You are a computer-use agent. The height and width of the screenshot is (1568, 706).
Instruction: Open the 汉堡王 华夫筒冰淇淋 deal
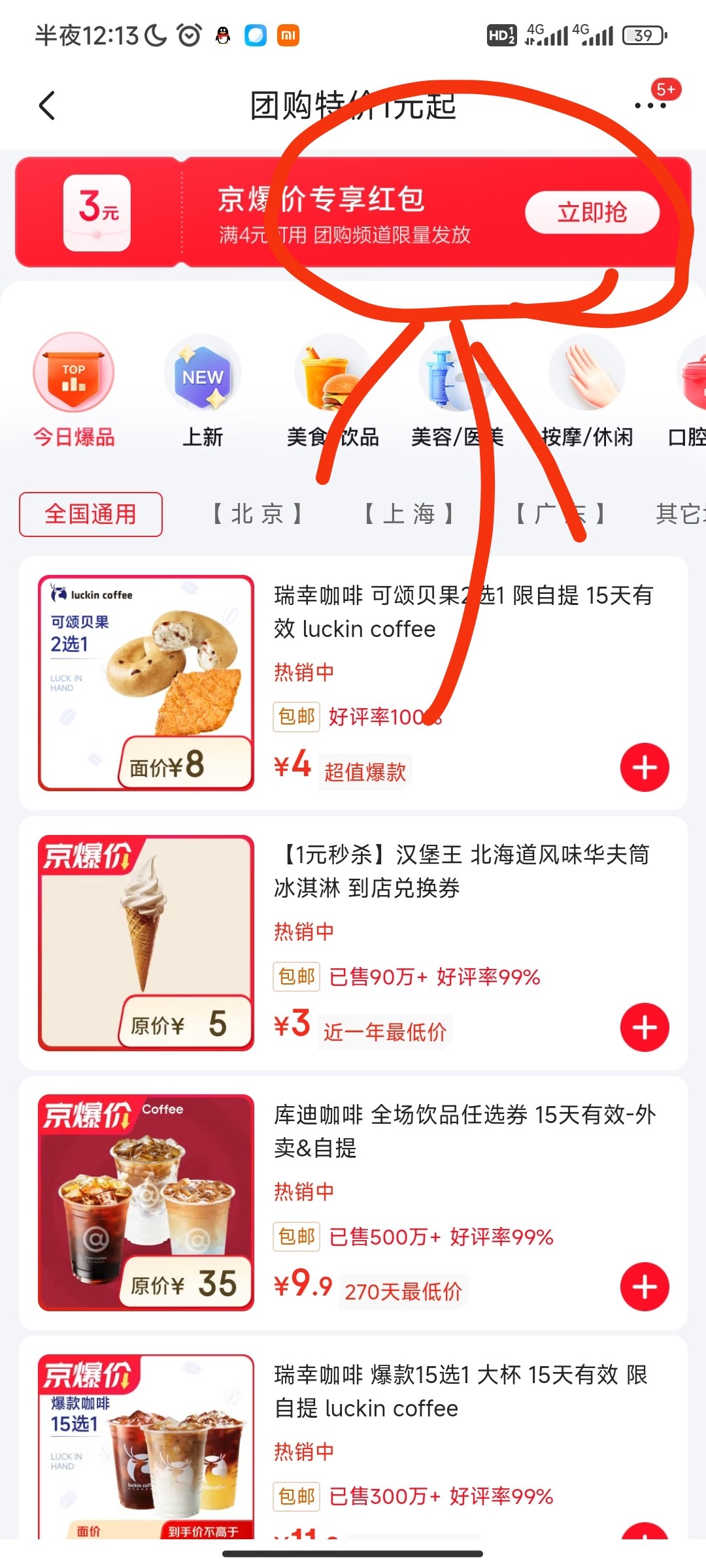coord(353,943)
